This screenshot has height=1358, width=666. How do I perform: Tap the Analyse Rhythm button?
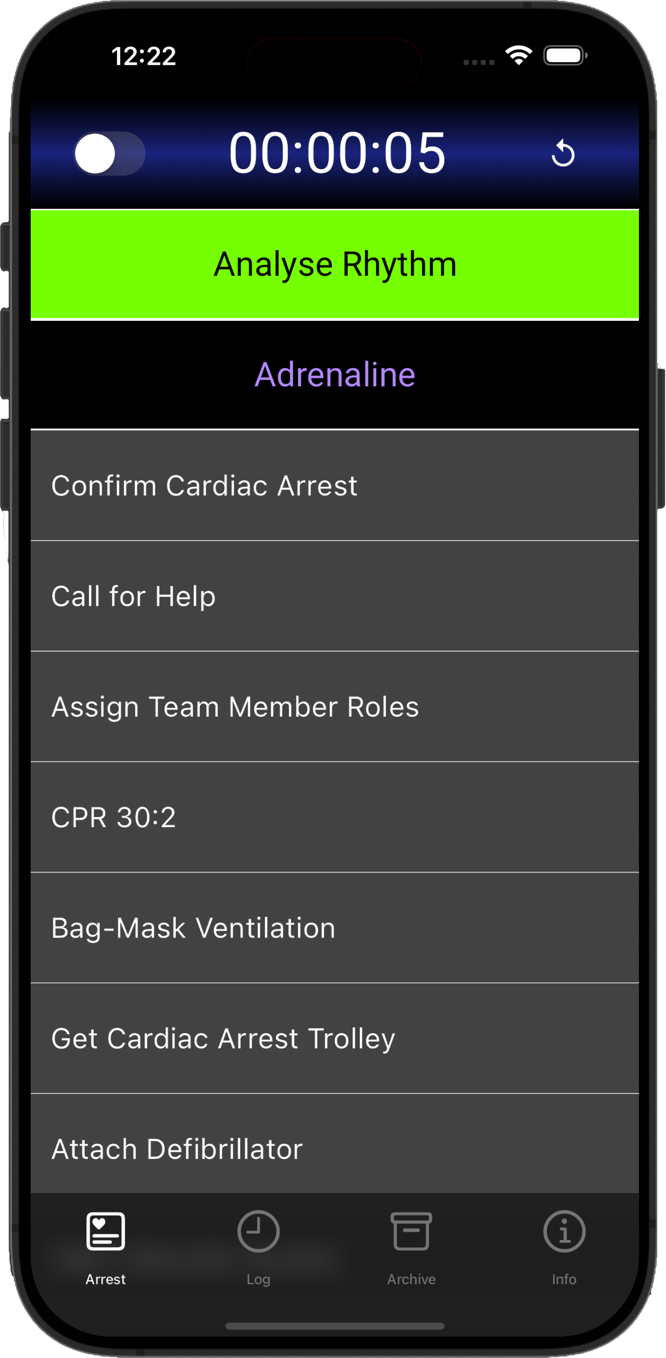[334, 265]
